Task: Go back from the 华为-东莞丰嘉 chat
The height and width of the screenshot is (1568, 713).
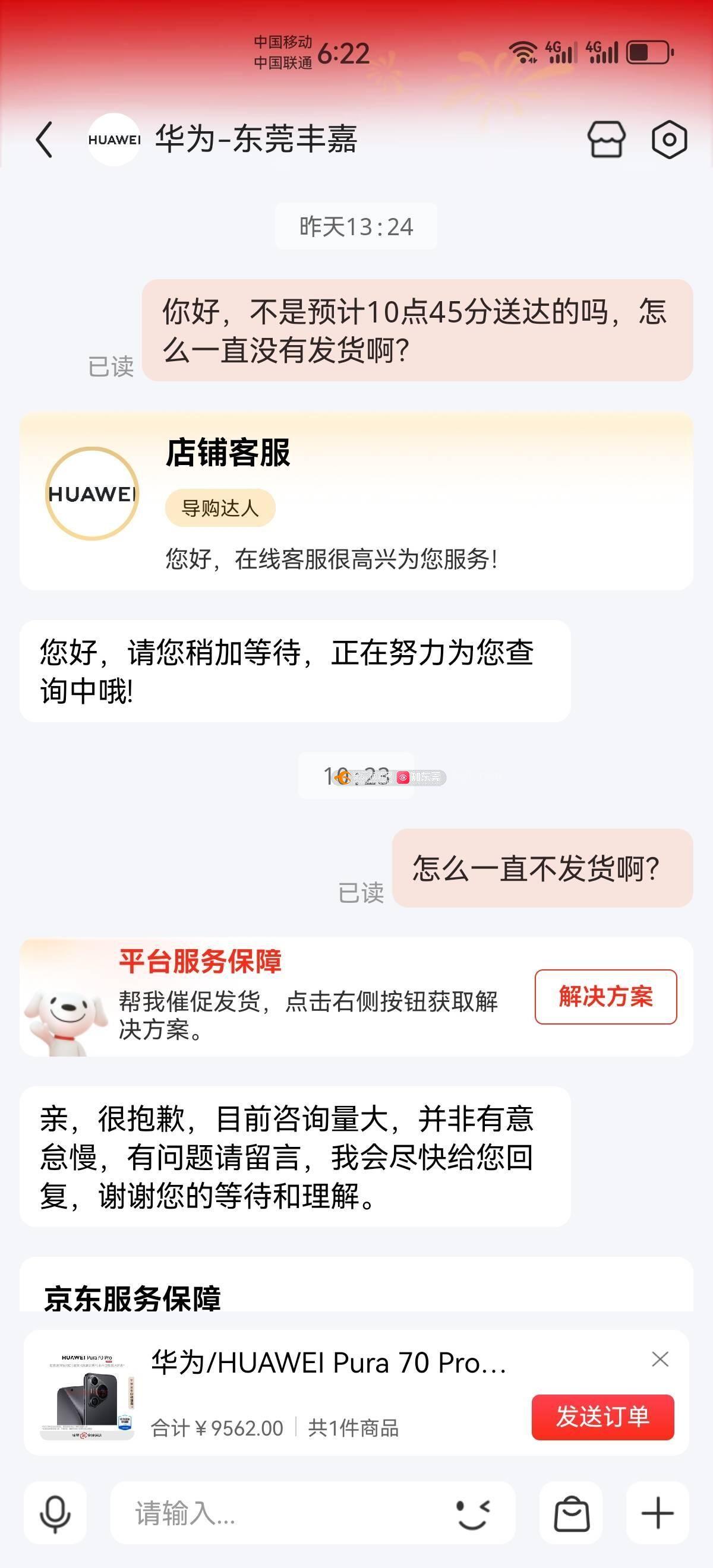Action: [45, 140]
